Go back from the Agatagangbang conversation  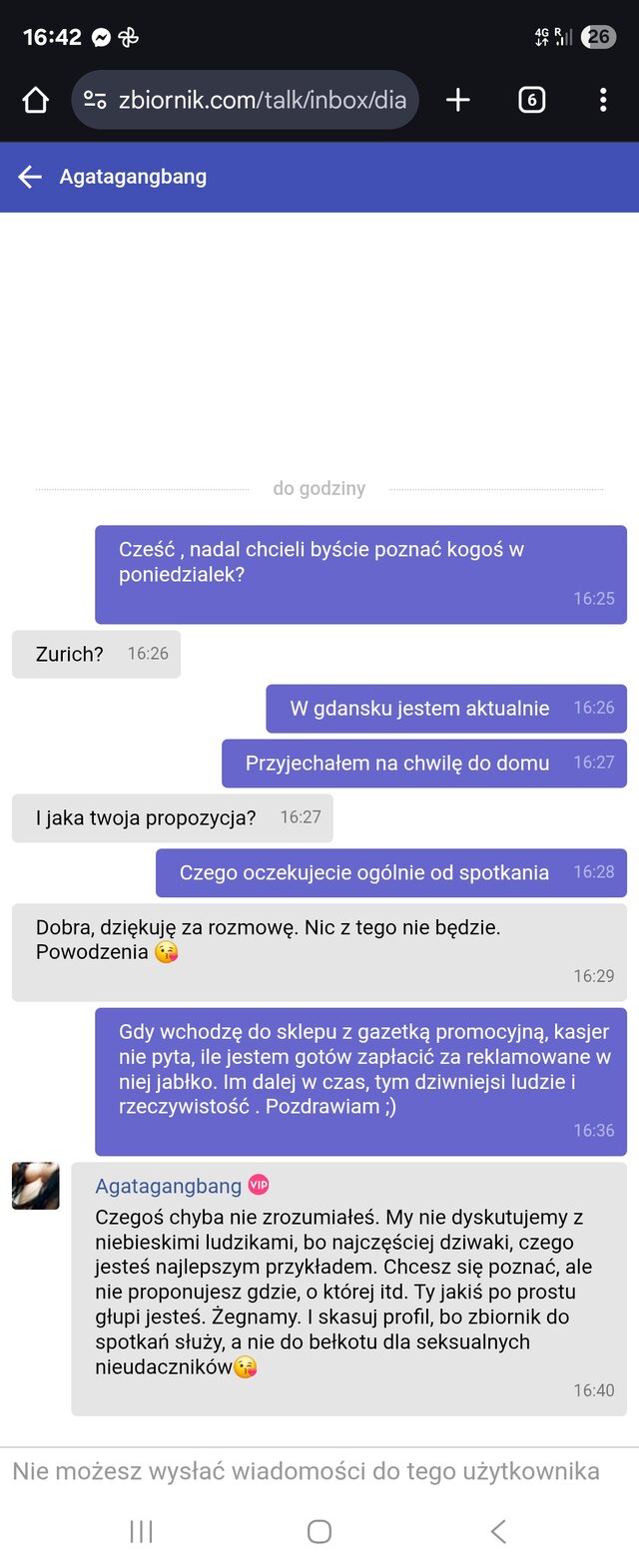point(30,178)
